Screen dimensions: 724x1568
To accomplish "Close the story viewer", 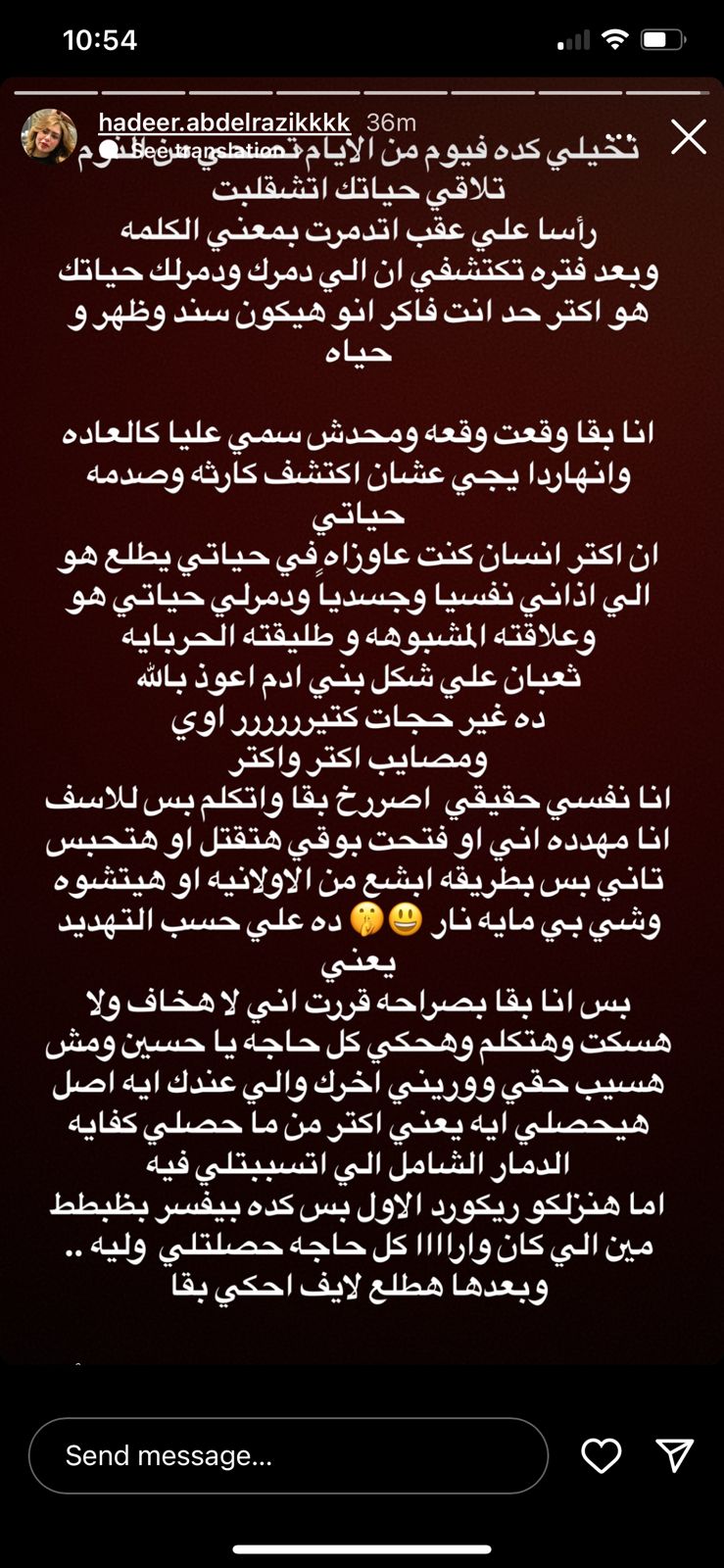I will coord(688,137).
